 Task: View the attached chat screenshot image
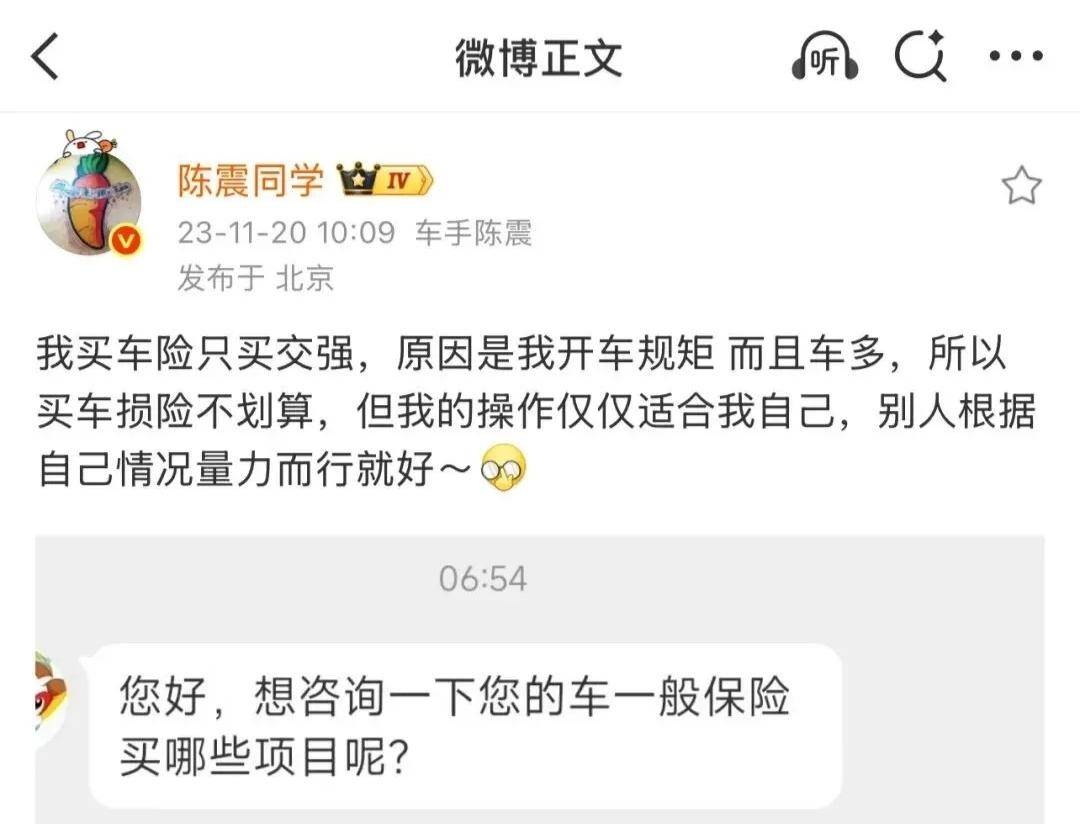click(540, 680)
